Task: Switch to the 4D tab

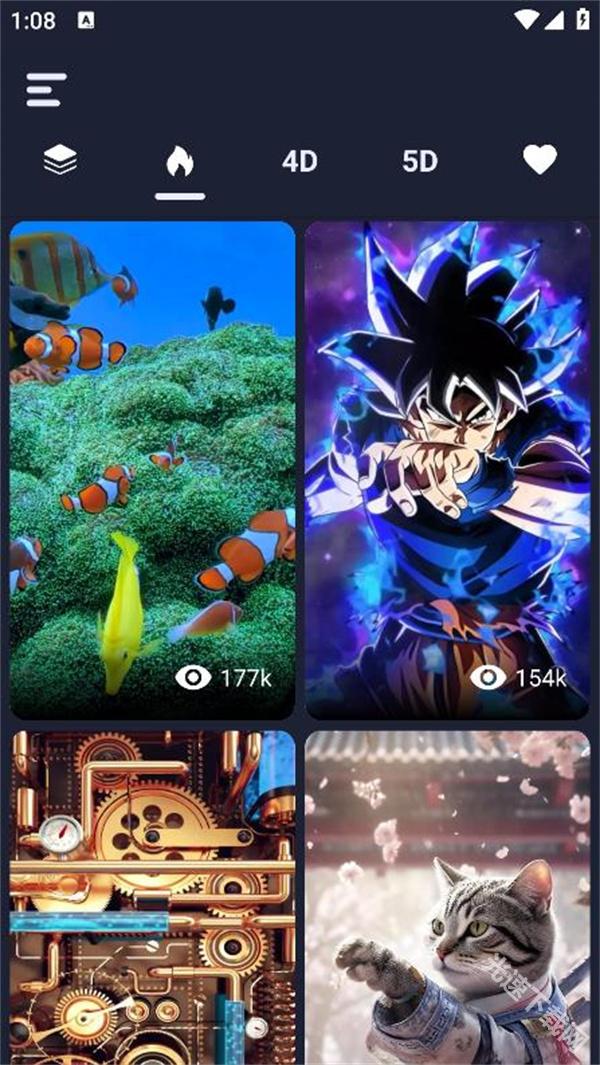Action: [x=300, y=161]
